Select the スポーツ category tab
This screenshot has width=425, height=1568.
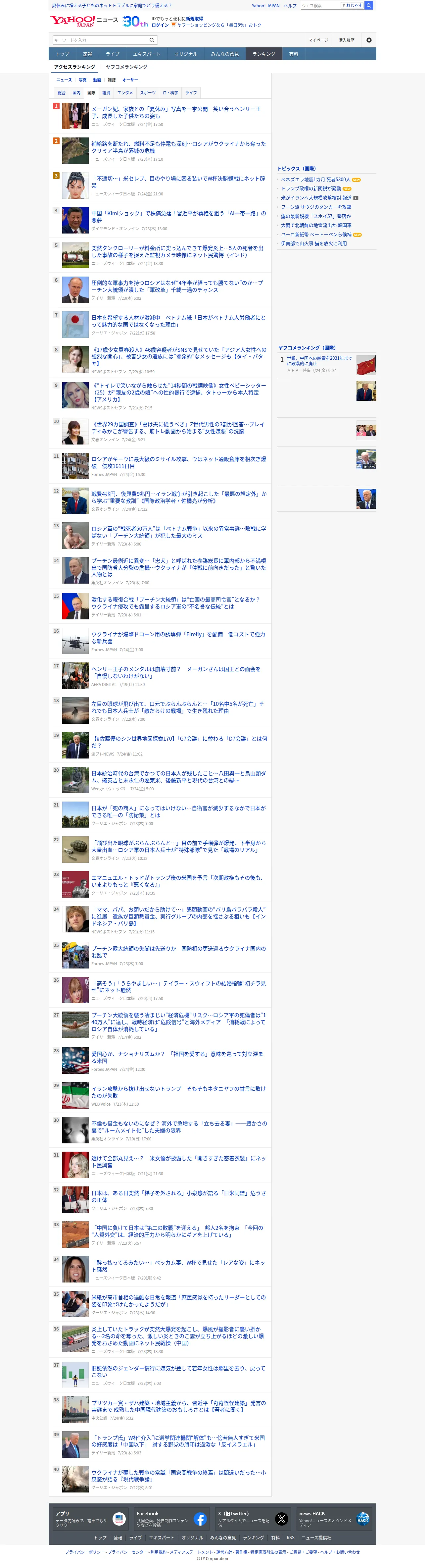point(148,93)
